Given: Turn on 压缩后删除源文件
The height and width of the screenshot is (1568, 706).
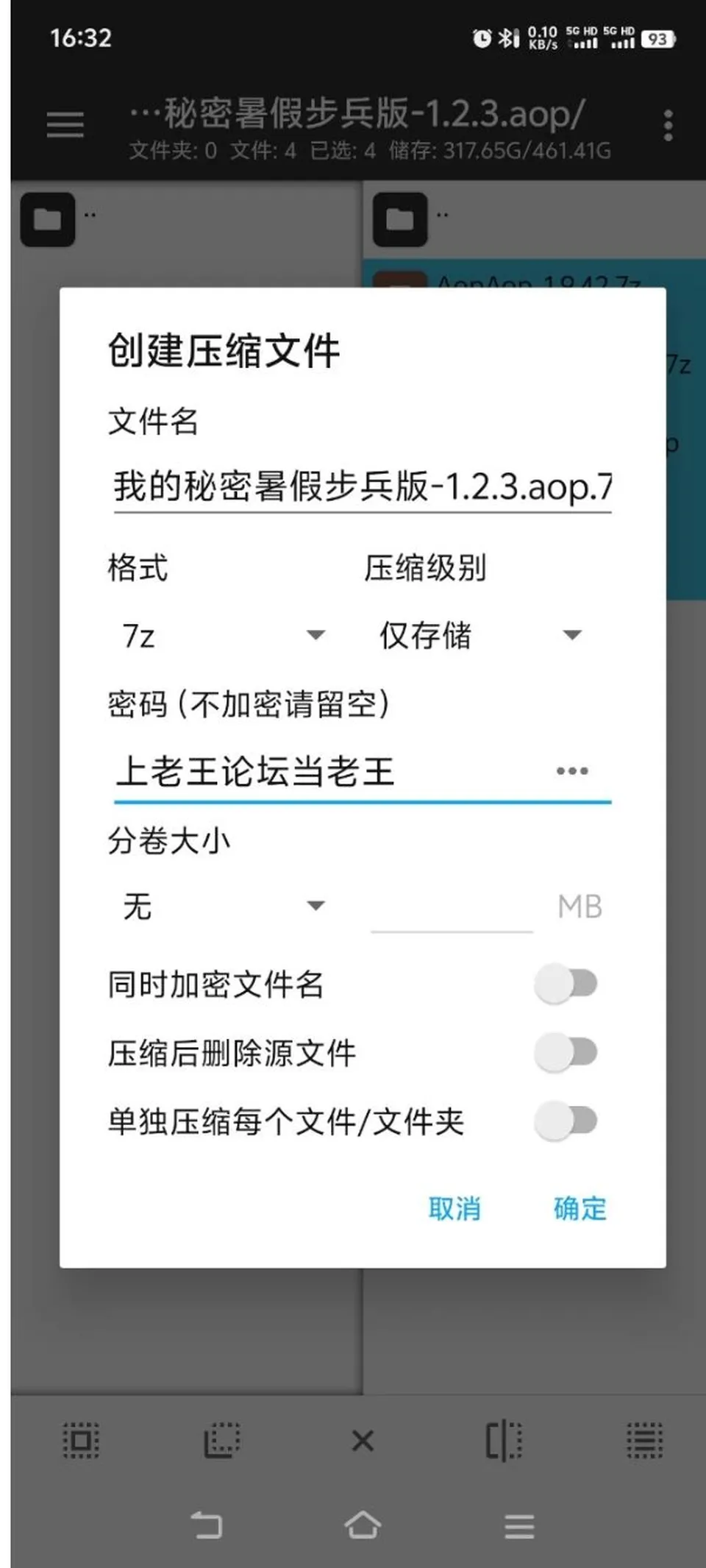Looking at the screenshot, I should (566, 1052).
